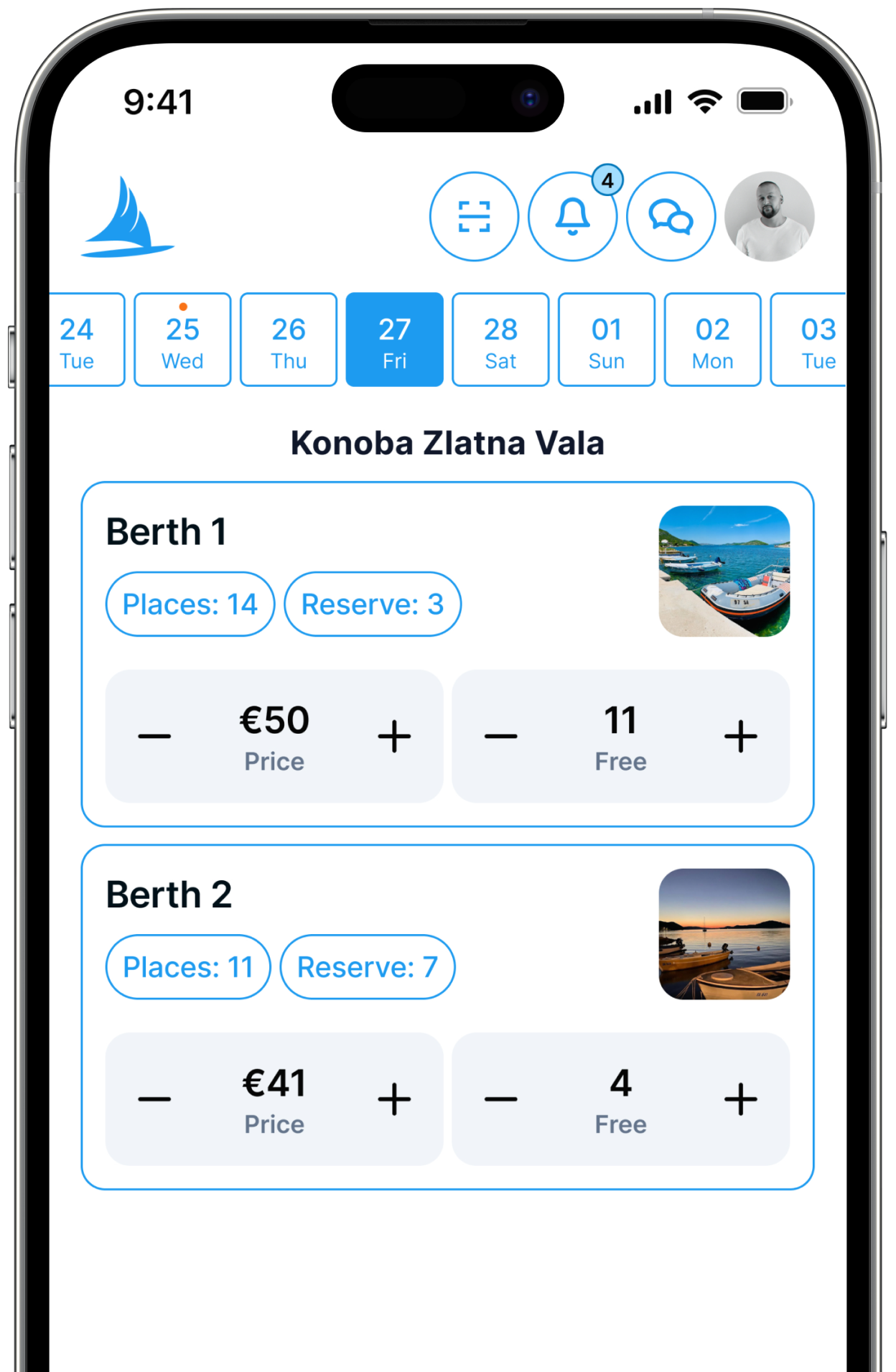Increase free places for Berth 1
The height and width of the screenshot is (1372, 896).
pos(740,737)
